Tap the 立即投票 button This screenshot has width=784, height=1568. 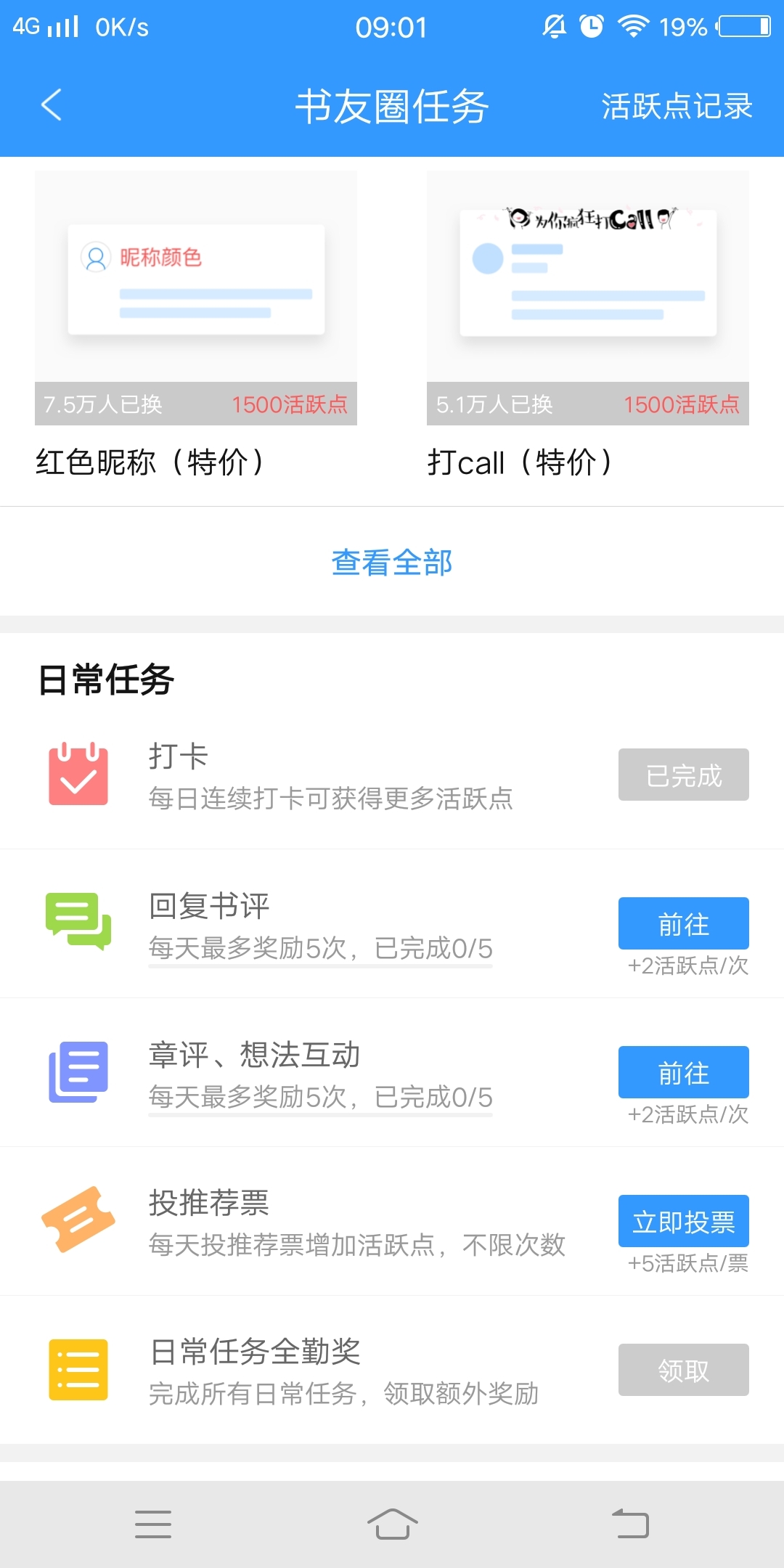tap(683, 1221)
